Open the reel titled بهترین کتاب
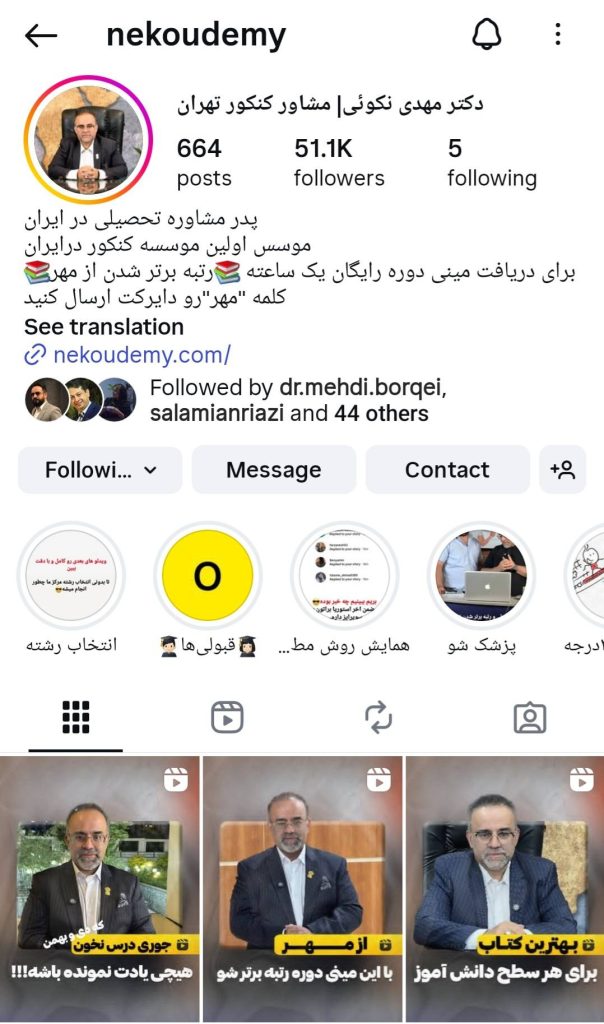604x1024 pixels. pos(505,888)
